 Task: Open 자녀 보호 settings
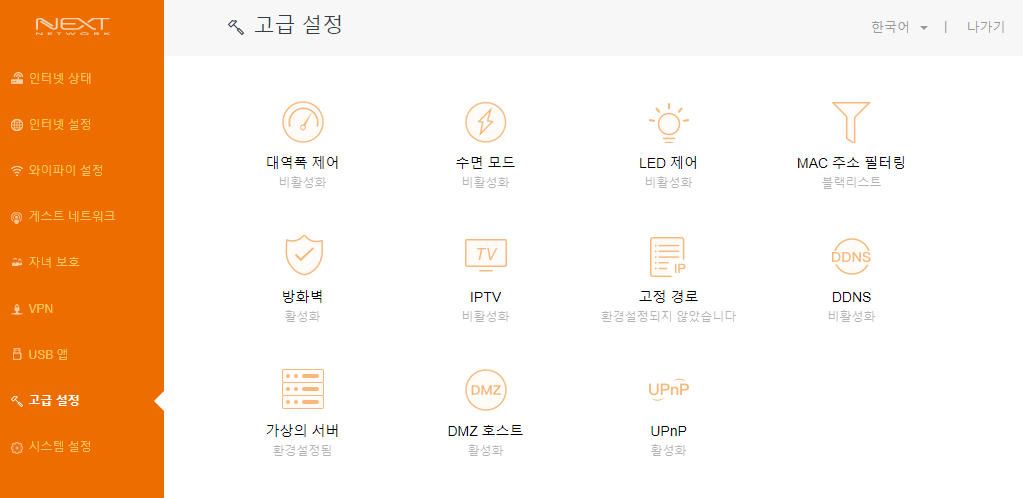point(54,262)
